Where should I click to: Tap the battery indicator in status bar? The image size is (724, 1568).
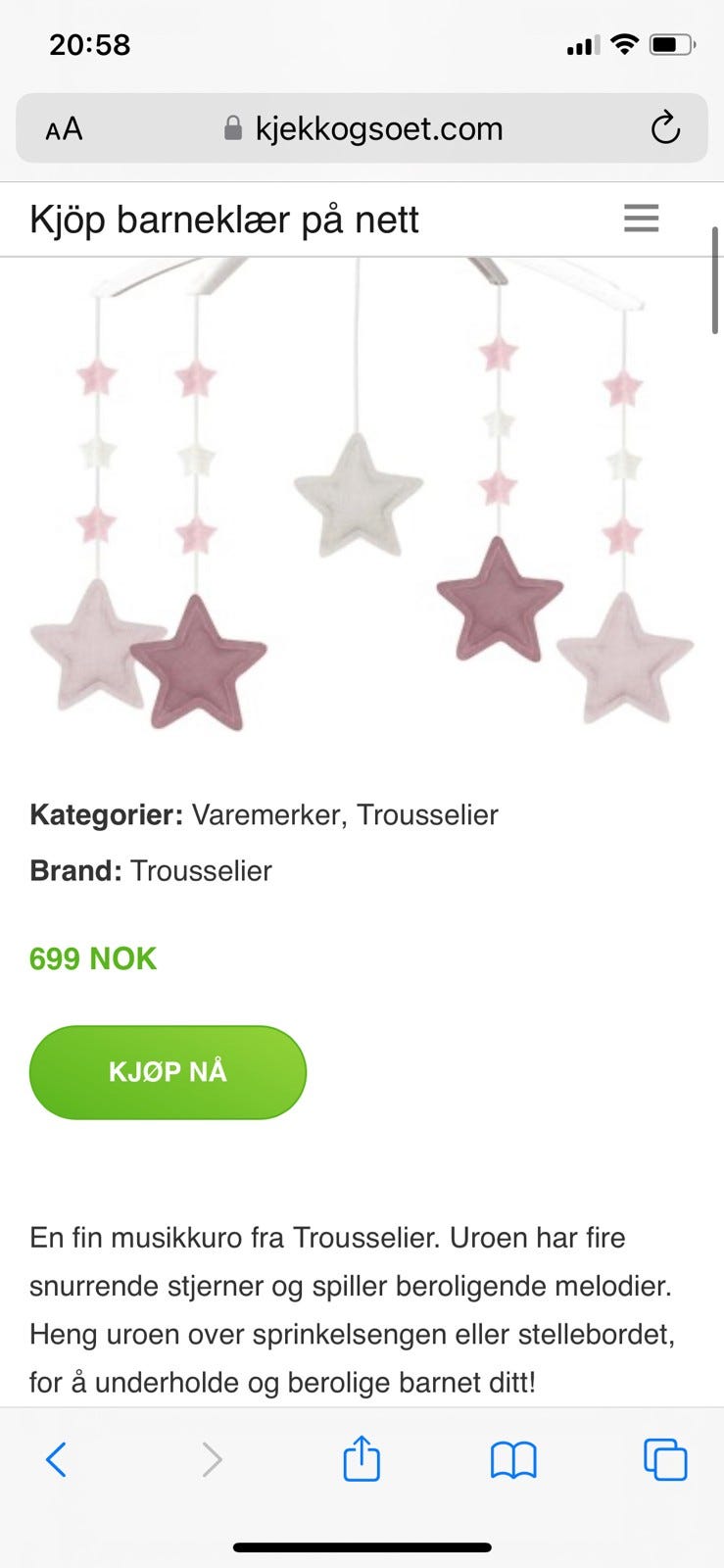click(x=672, y=43)
